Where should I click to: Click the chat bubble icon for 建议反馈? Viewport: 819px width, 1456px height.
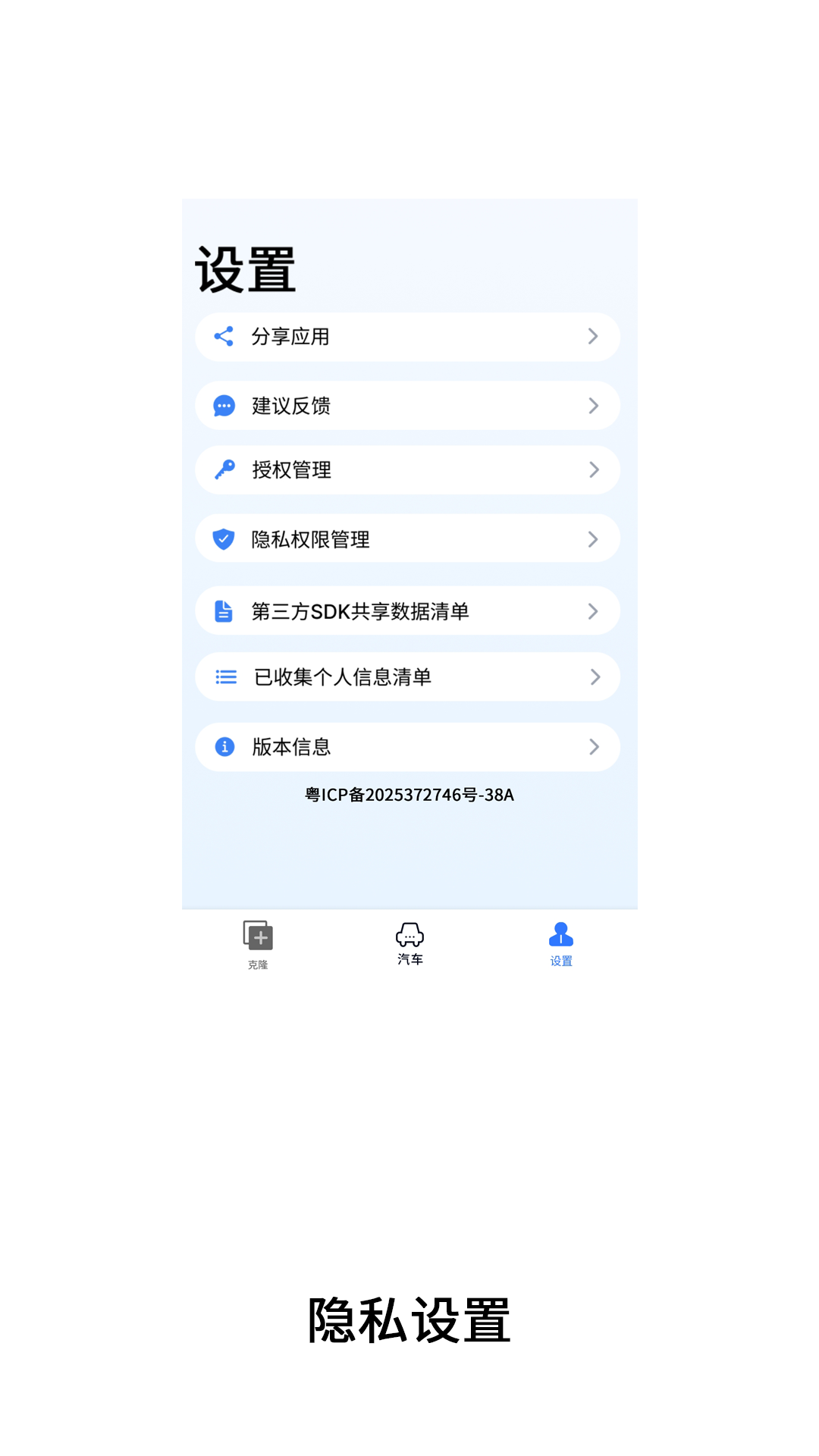click(224, 405)
